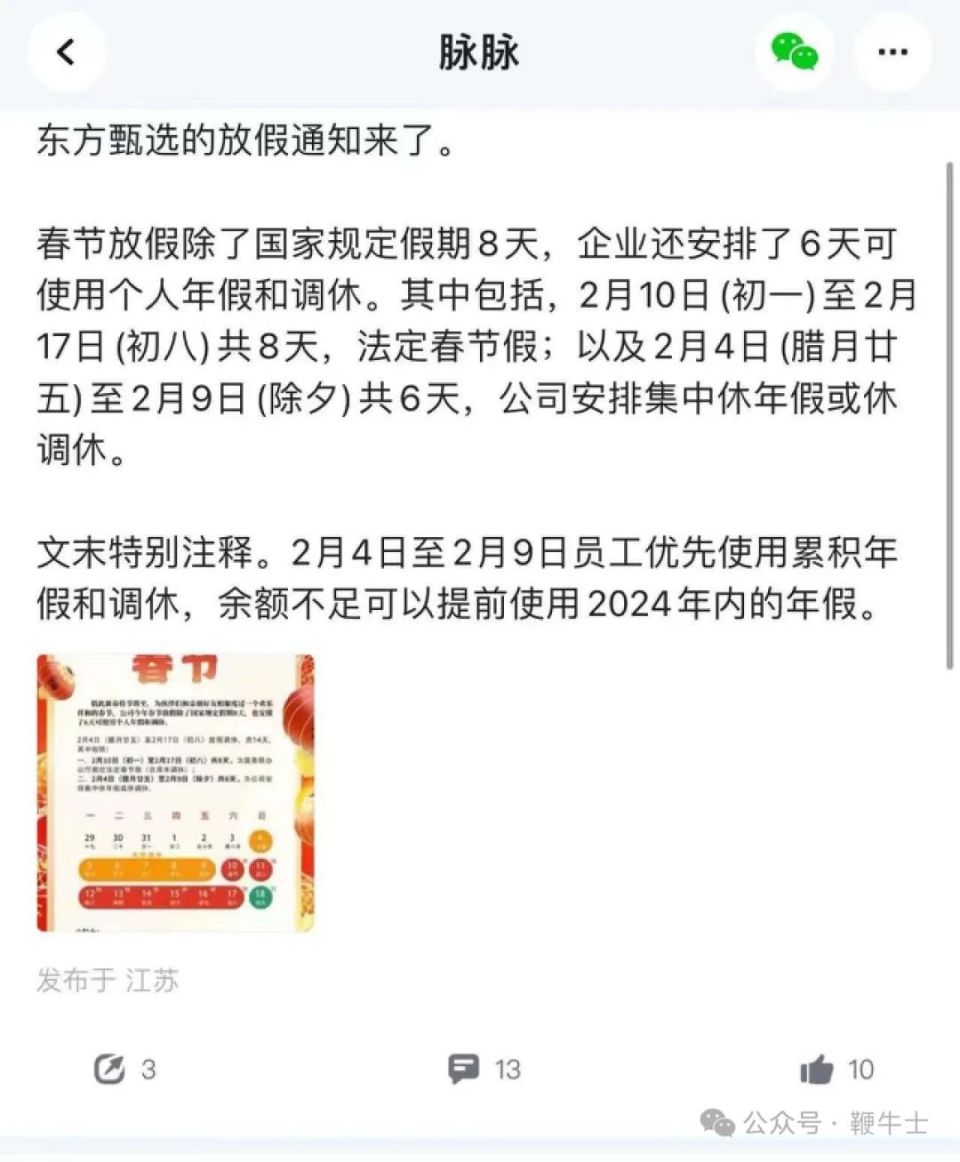Screen dimensions: 960x1162
Task: Select the 脉脉 title bar item
Action: [480, 53]
